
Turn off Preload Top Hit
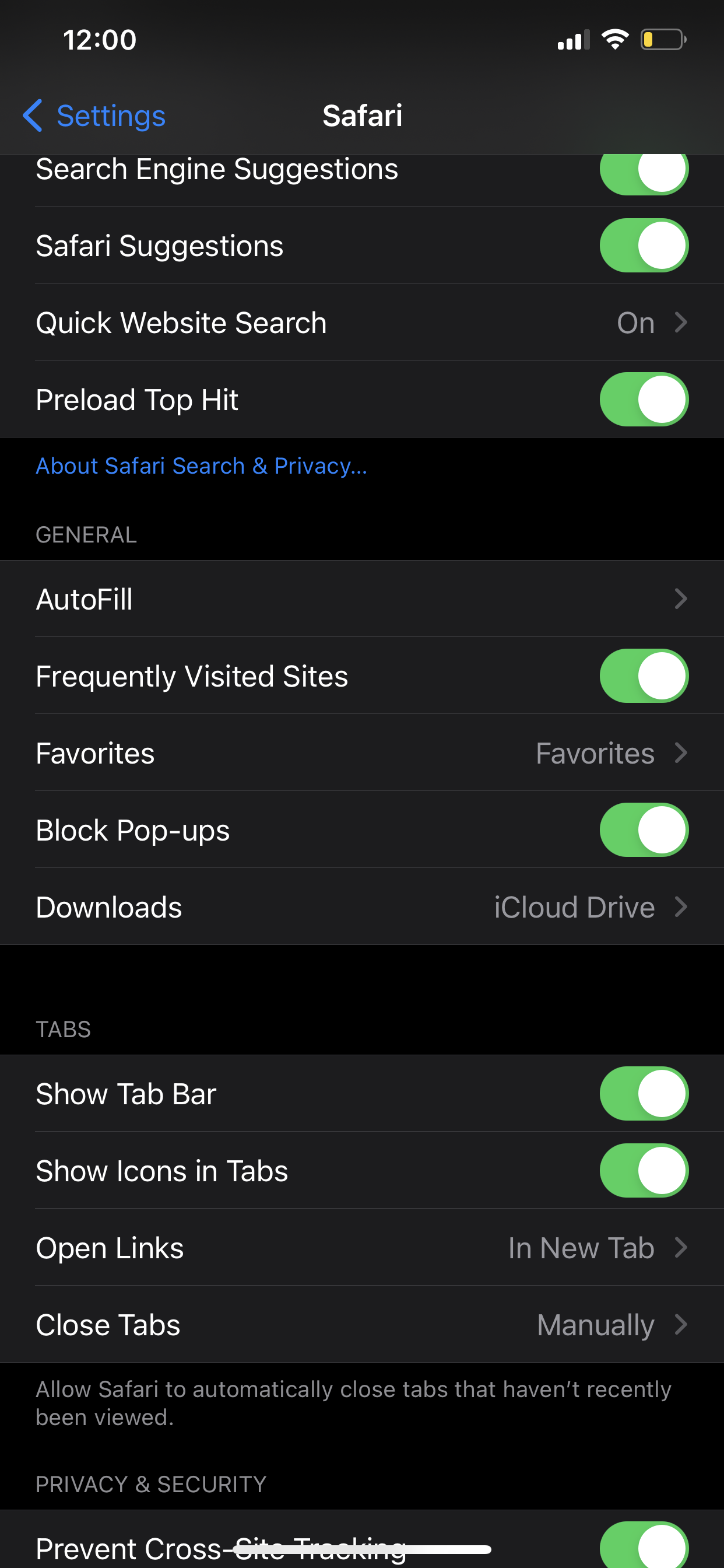643,400
